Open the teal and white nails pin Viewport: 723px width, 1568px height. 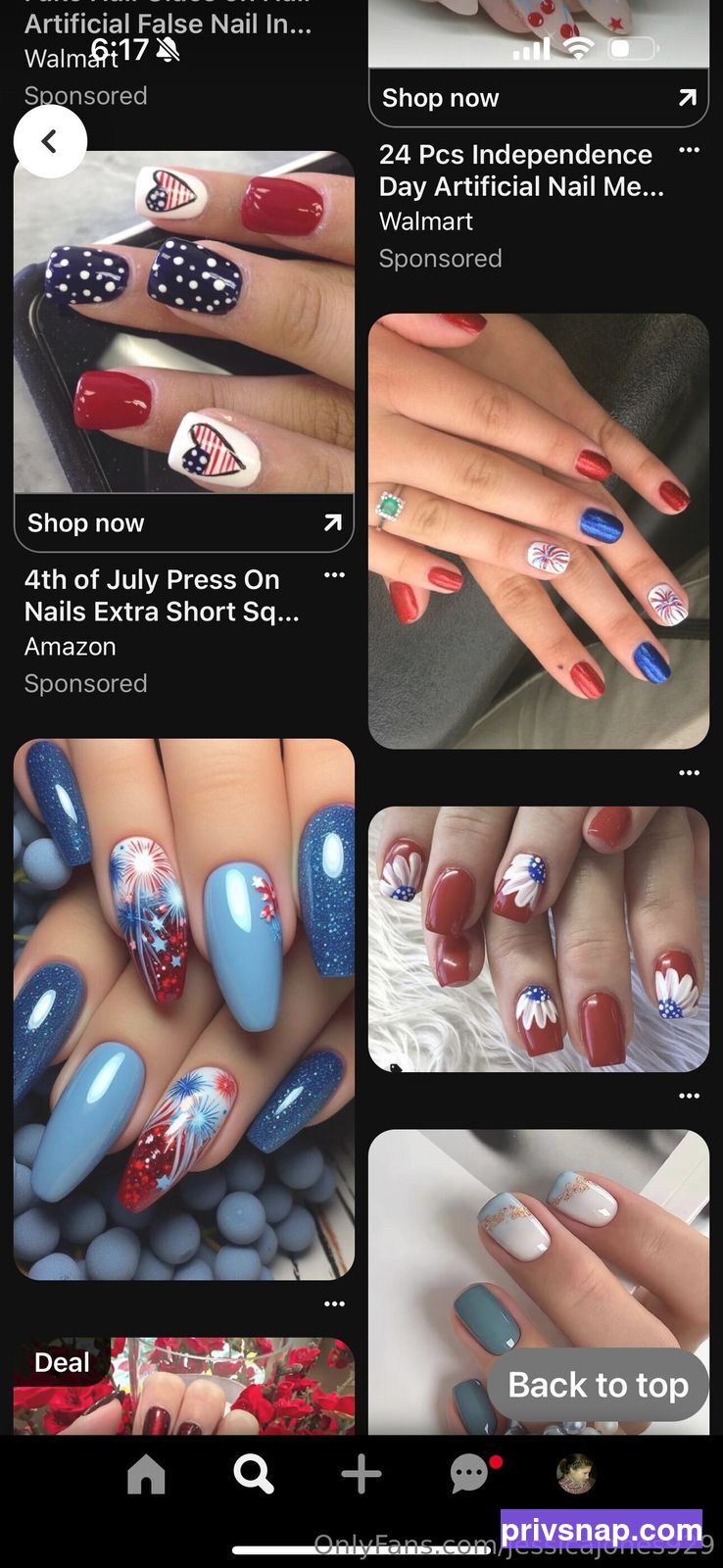[539, 1282]
